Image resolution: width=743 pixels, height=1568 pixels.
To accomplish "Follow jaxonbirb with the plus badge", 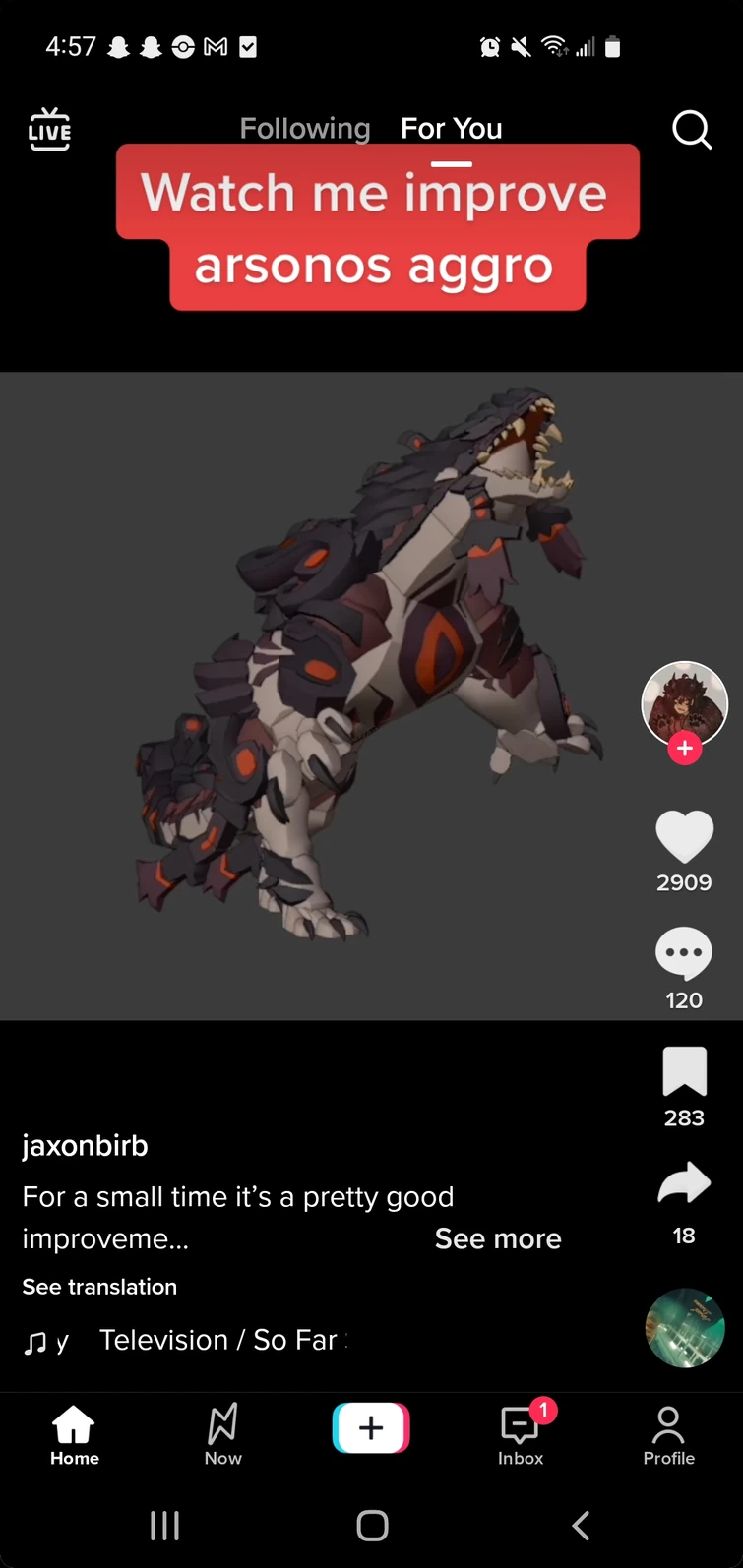I will [684, 749].
